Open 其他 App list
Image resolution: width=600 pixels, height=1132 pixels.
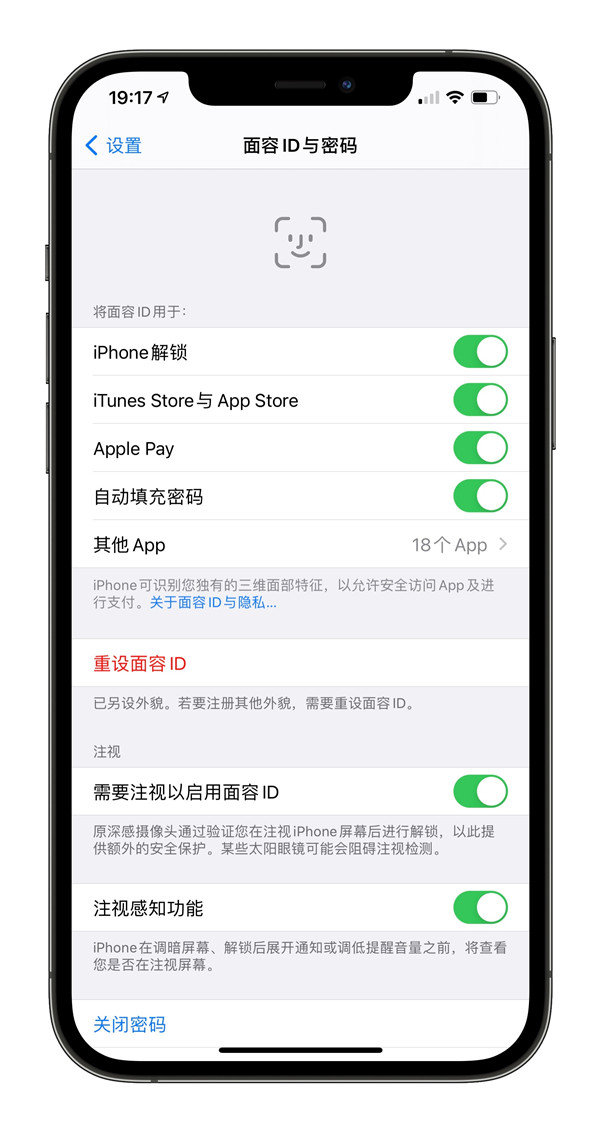click(300, 545)
